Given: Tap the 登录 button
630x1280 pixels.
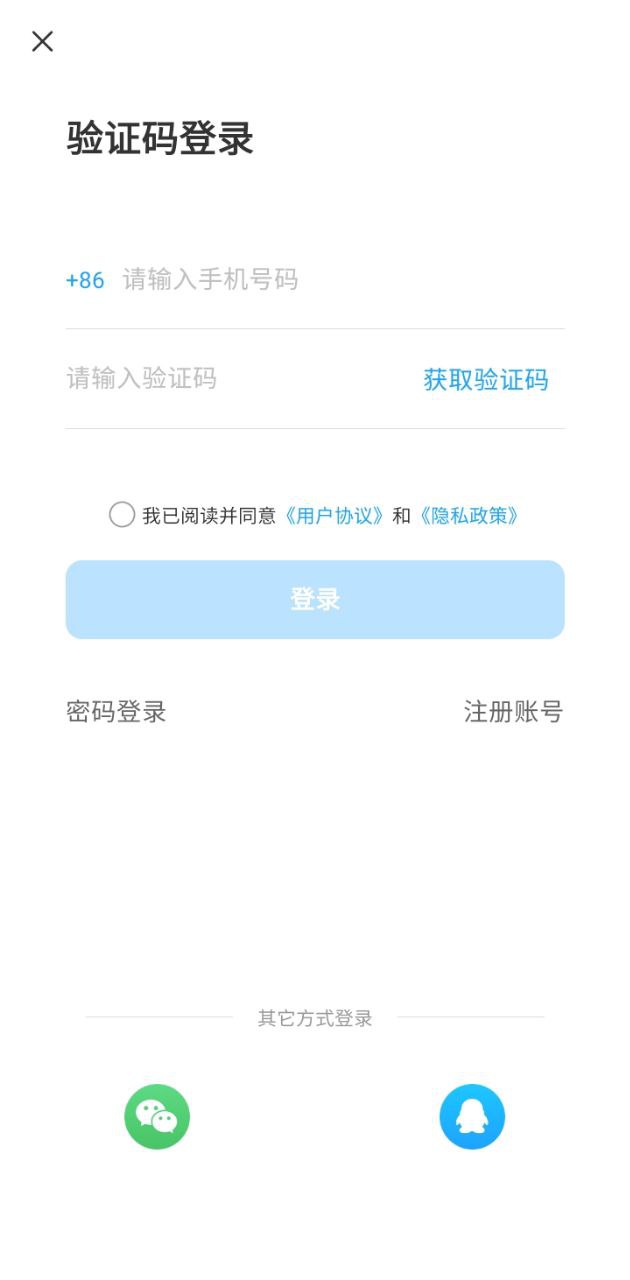Looking at the screenshot, I should [x=315, y=599].
